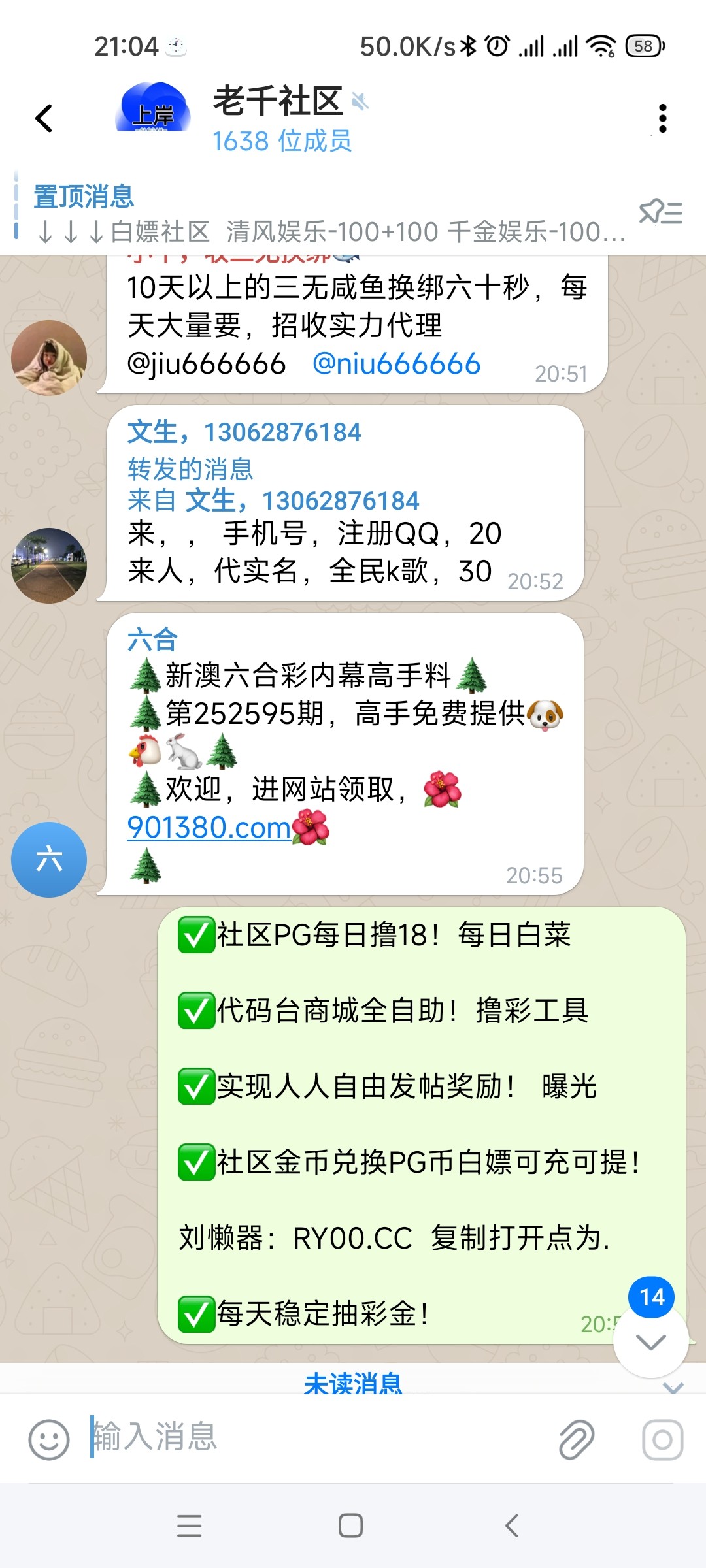Open the camera icon beside attach

coord(662,1439)
